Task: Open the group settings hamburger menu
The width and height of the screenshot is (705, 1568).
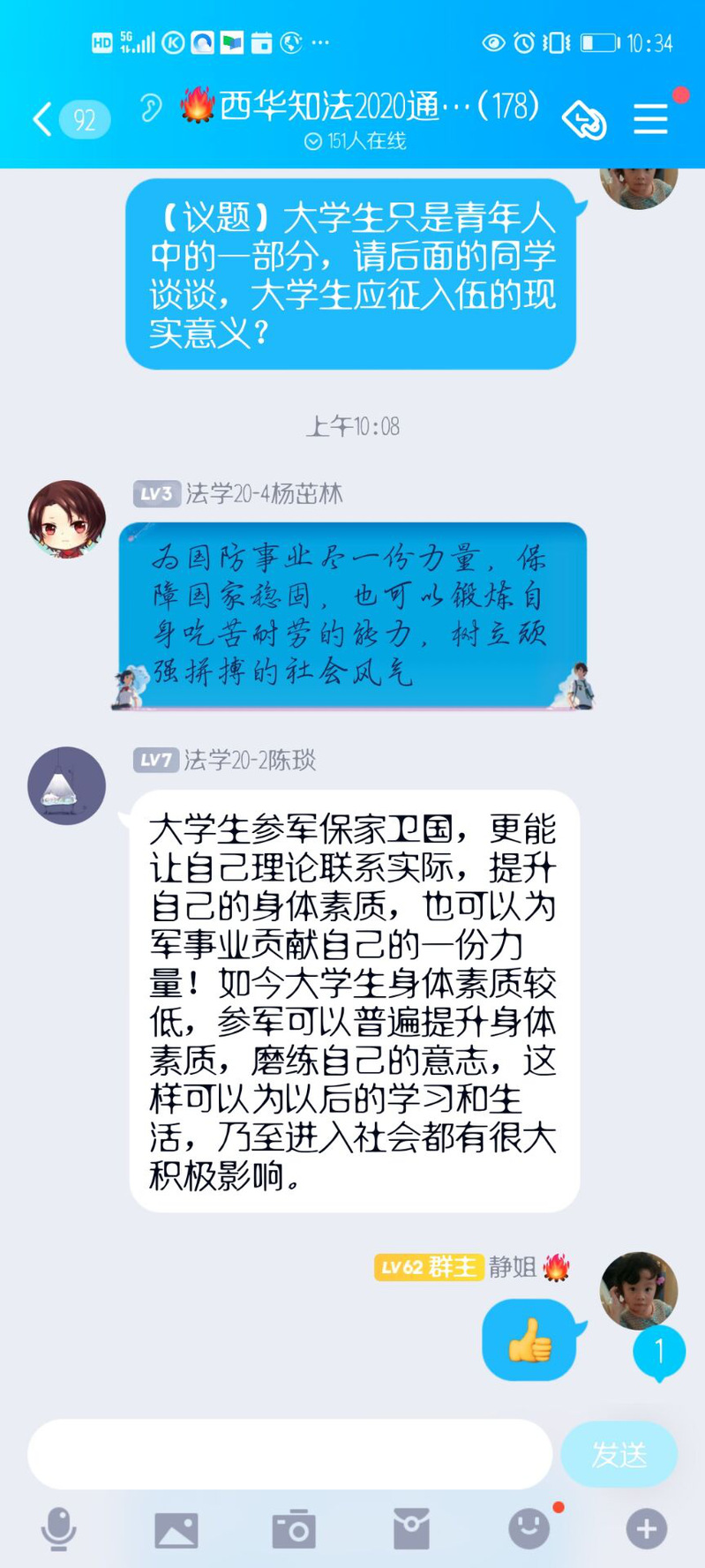Action: point(650,119)
